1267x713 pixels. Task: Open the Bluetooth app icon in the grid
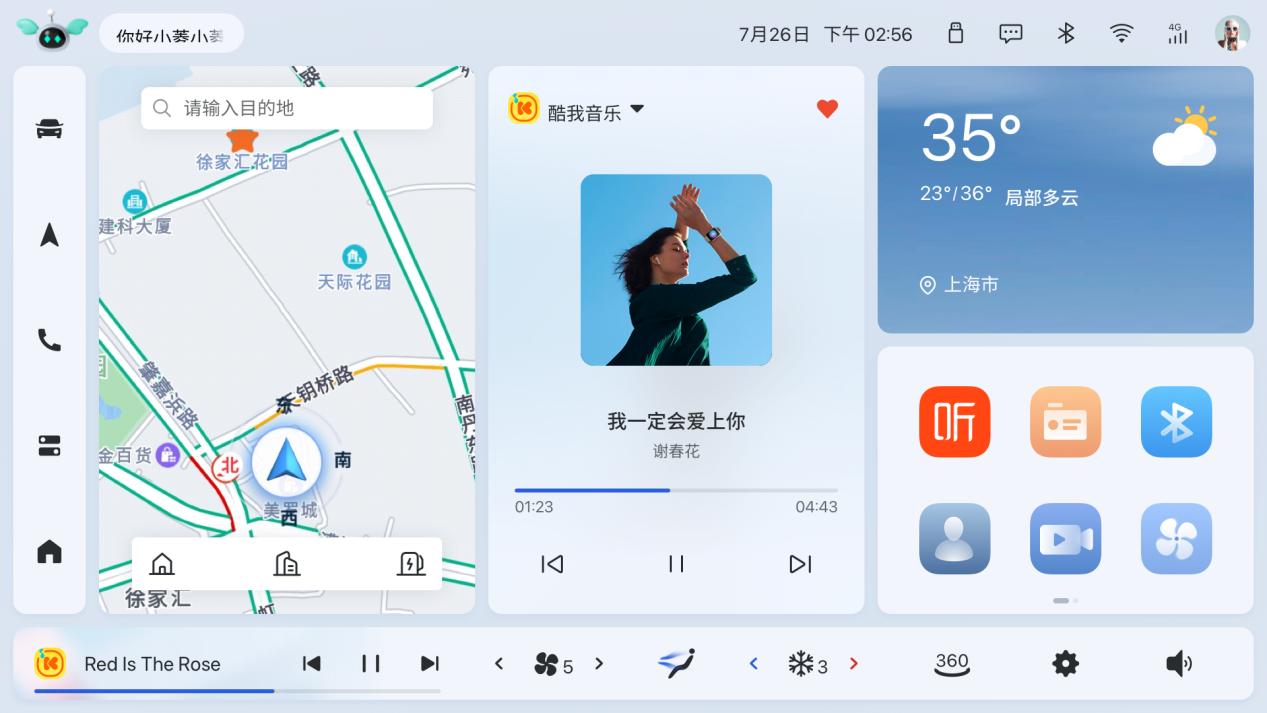click(x=1176, y=422)
